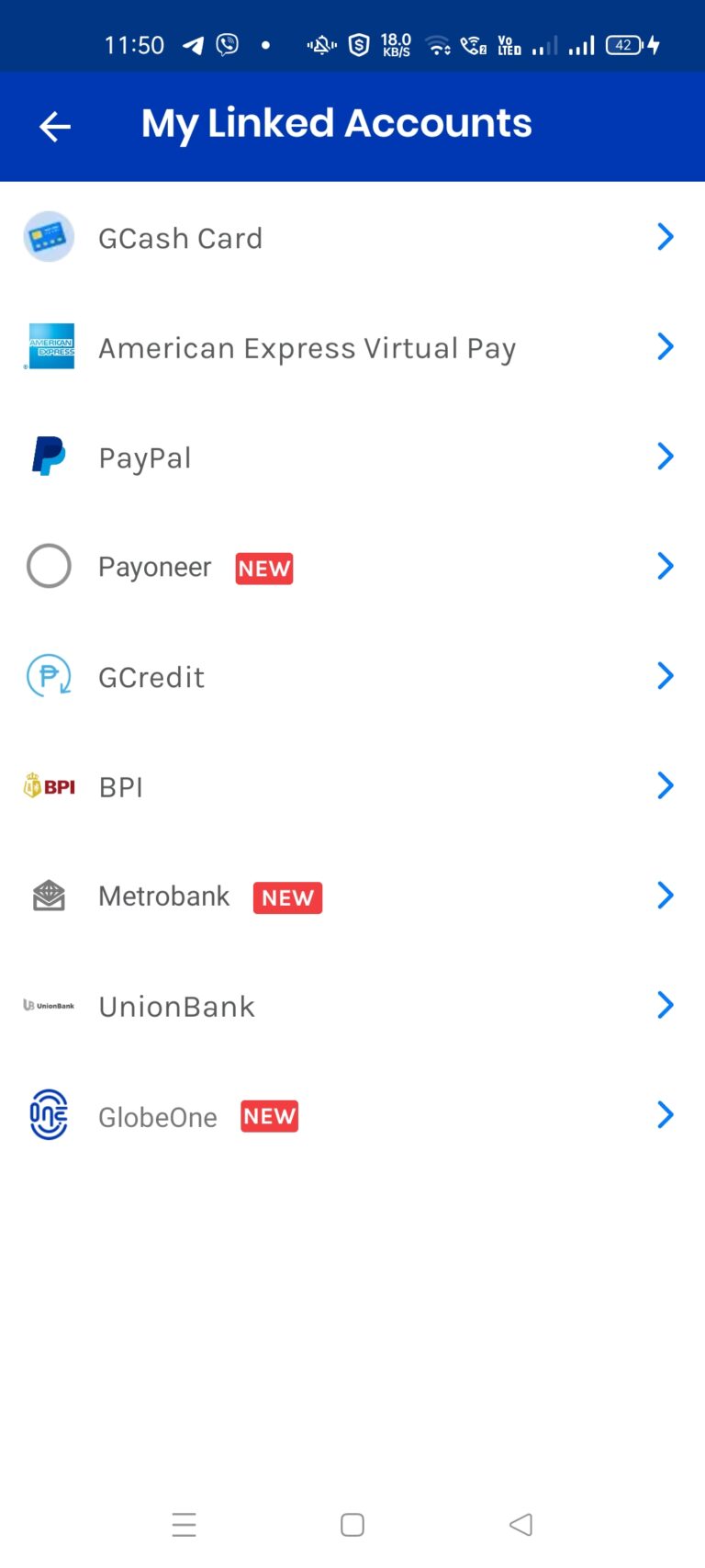The height and width of the screenshot is (1568, 705).
Task: Expand the GCash Card row chevron
Action: click(x=666, y=237)
